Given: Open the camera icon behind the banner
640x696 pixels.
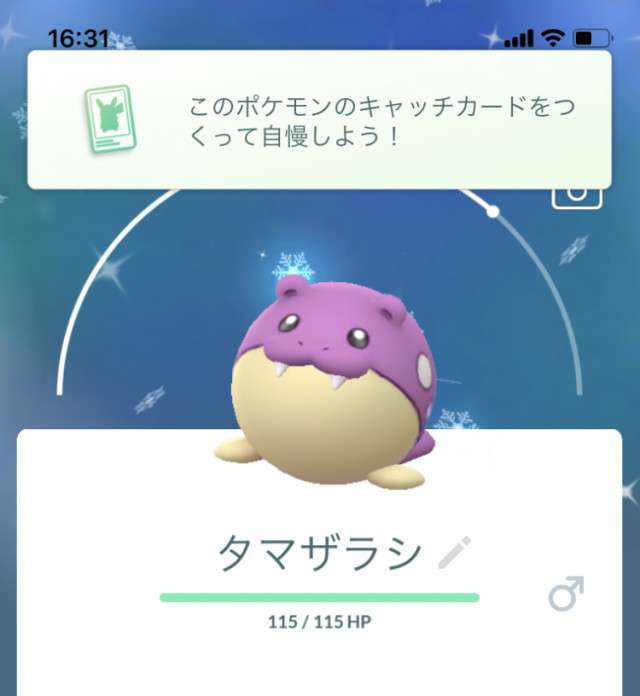Looking at the screenshot, I should click(x=575, y=197).
